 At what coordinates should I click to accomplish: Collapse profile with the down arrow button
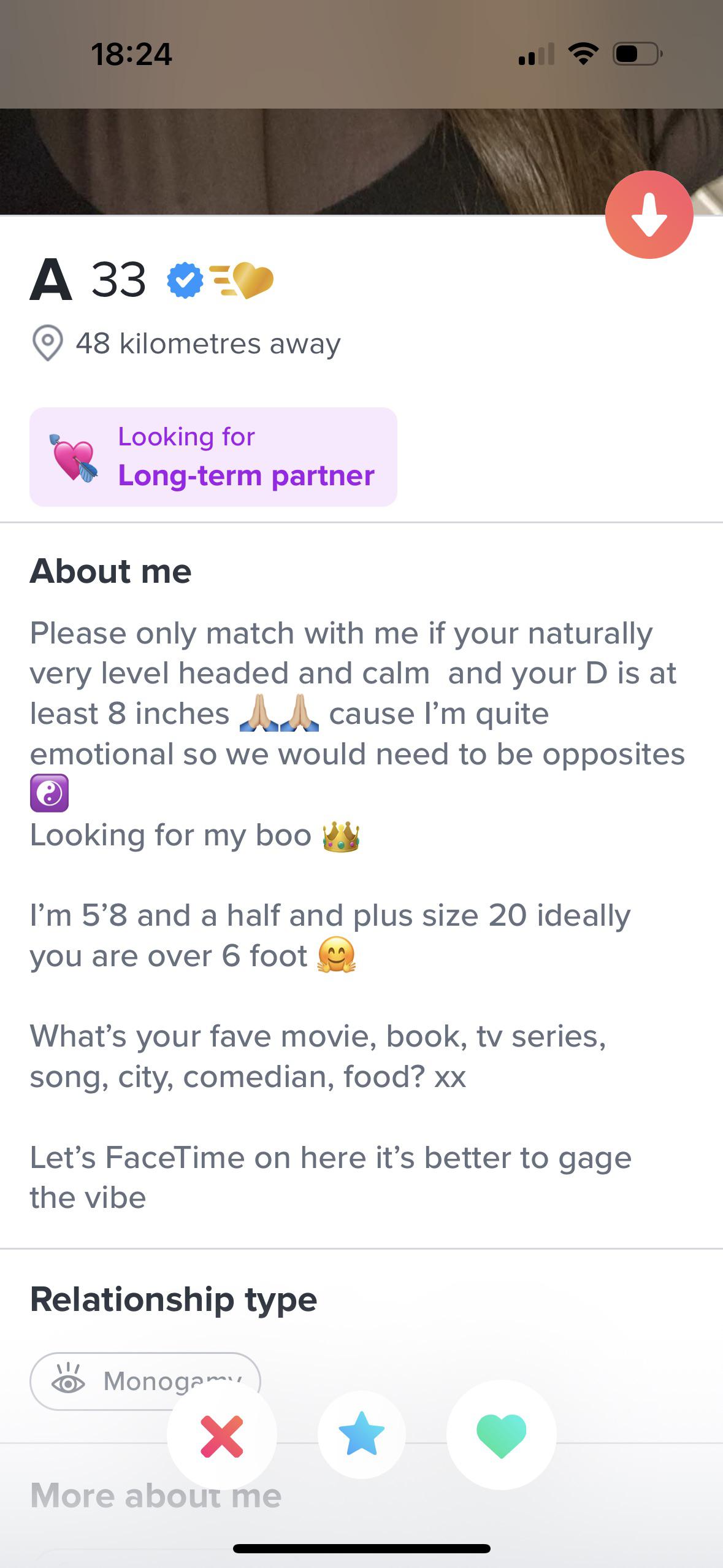point(649,215)
